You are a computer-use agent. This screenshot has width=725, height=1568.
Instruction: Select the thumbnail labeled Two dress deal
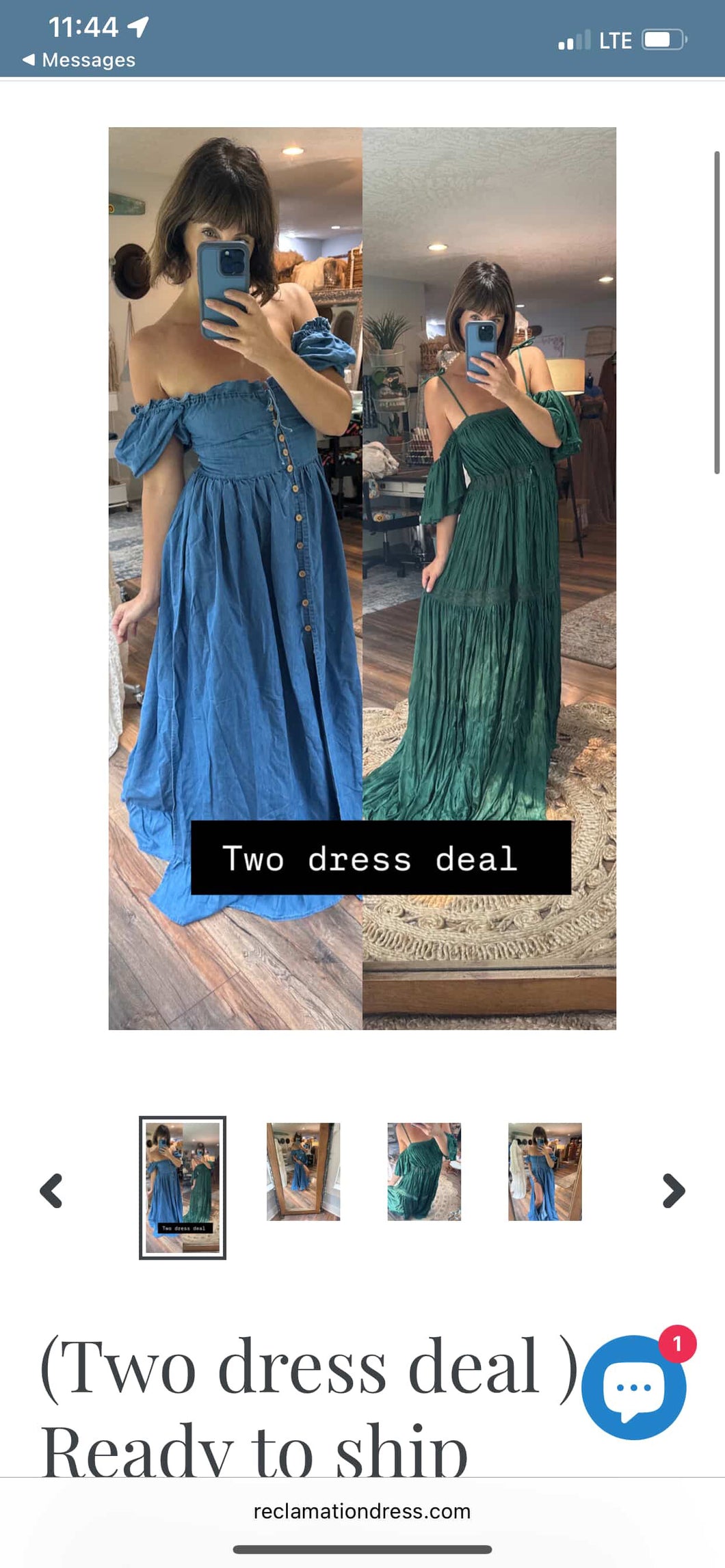pos(183,1187)
